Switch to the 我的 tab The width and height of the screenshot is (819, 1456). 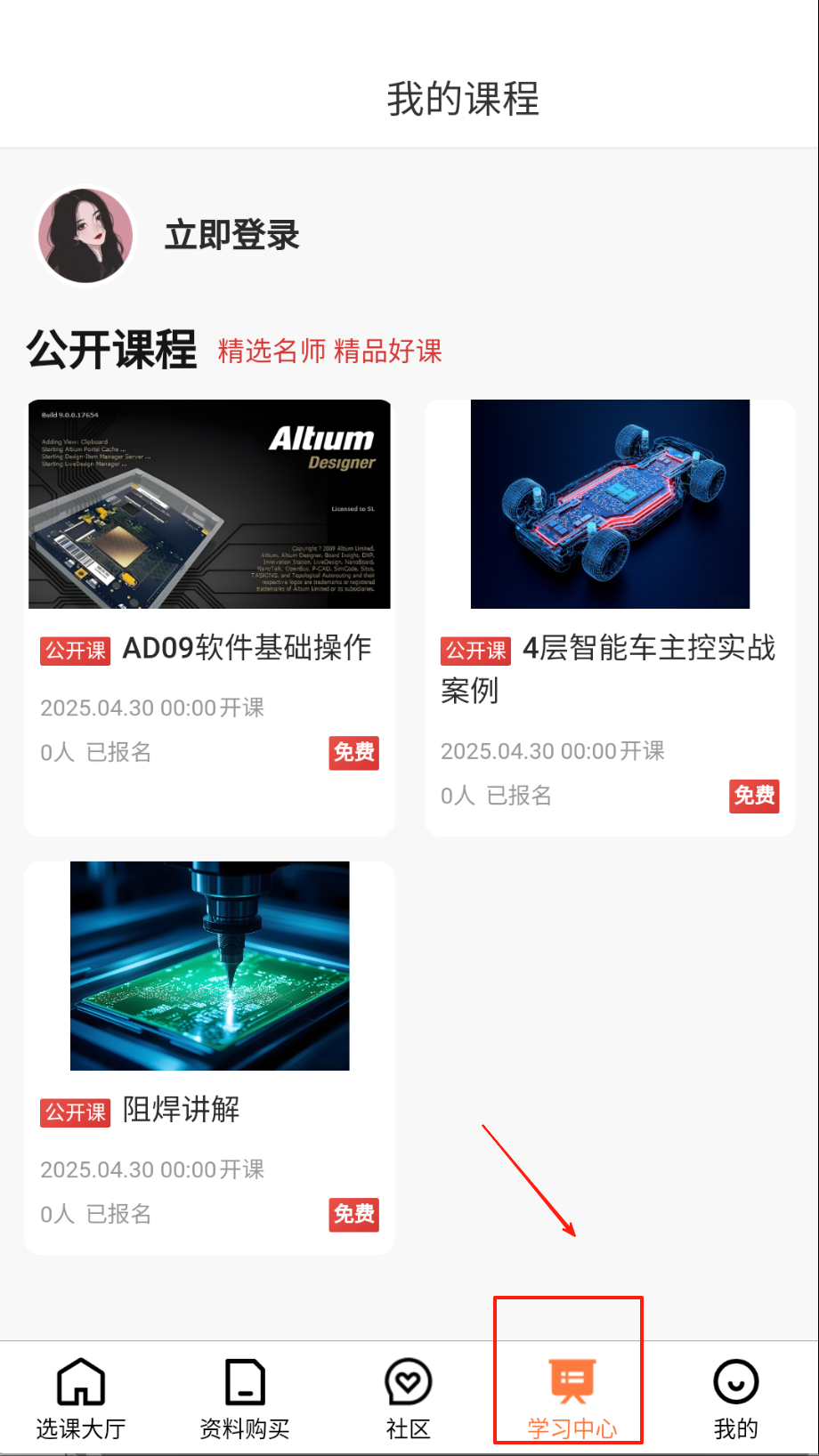point(735,1397)
